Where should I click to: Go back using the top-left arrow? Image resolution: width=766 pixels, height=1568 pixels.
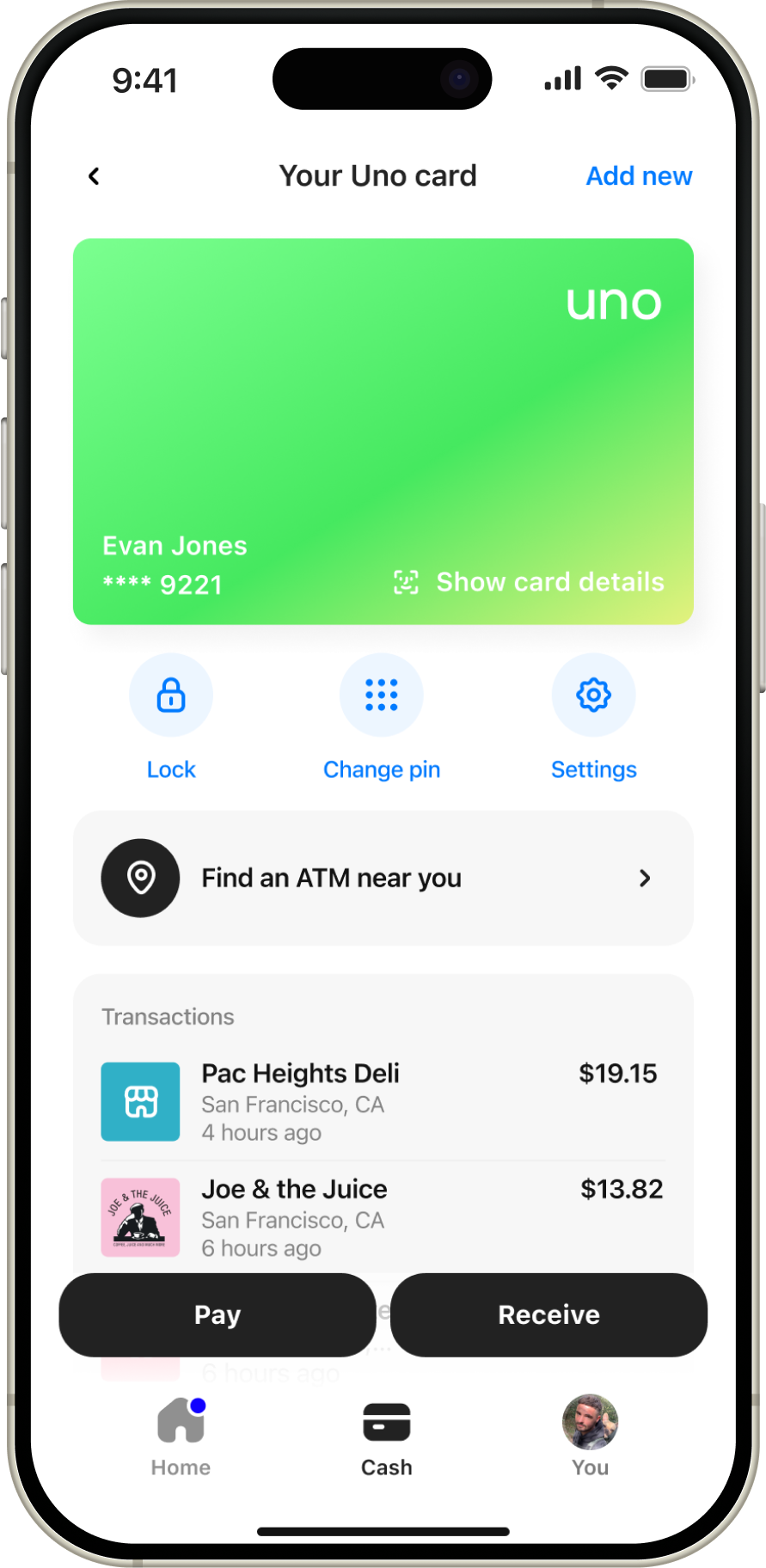pyautogui.click(x=94, y=176)
